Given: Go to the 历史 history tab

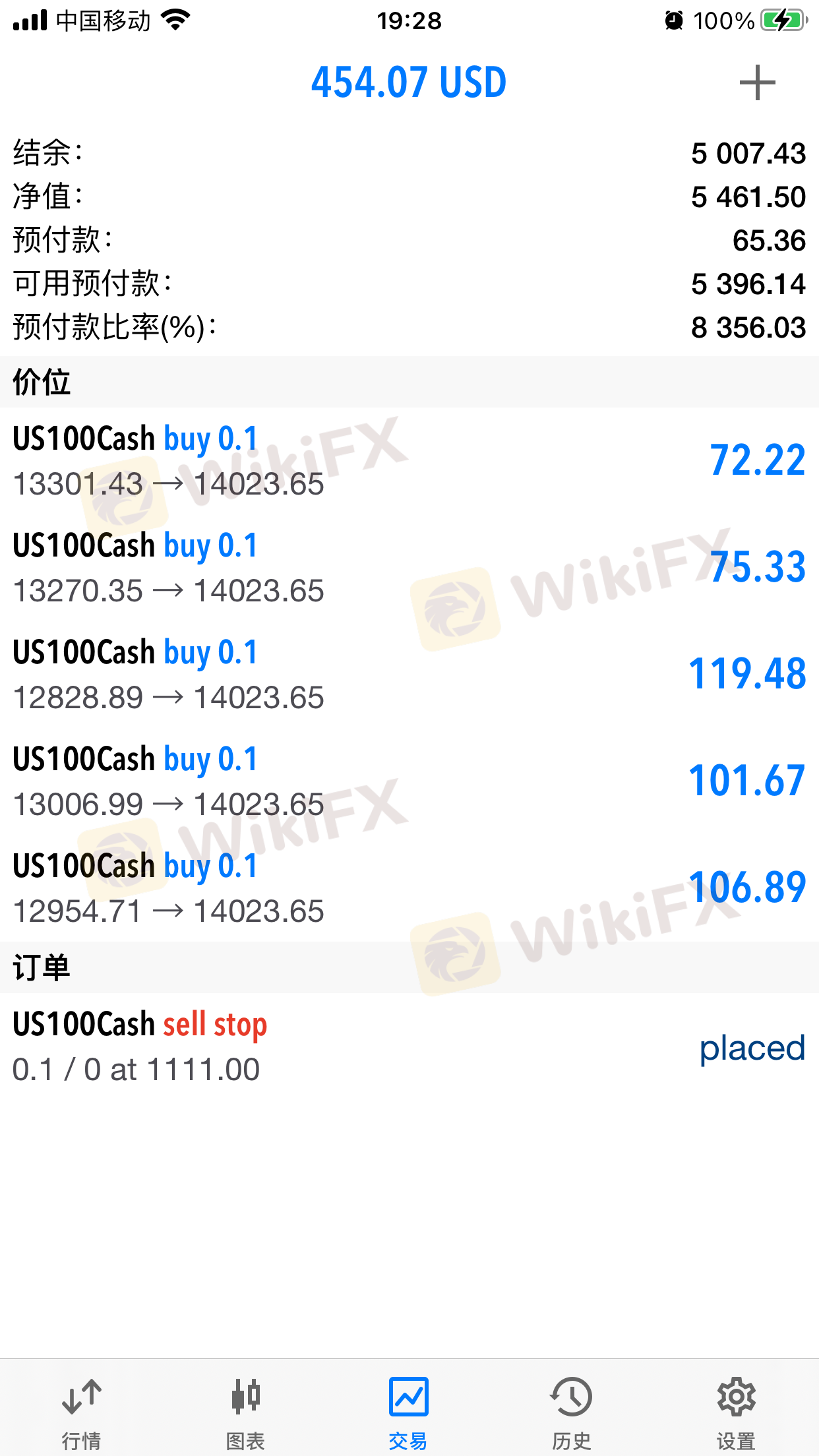Looking at the screenshot, I should pos(571,1412).
